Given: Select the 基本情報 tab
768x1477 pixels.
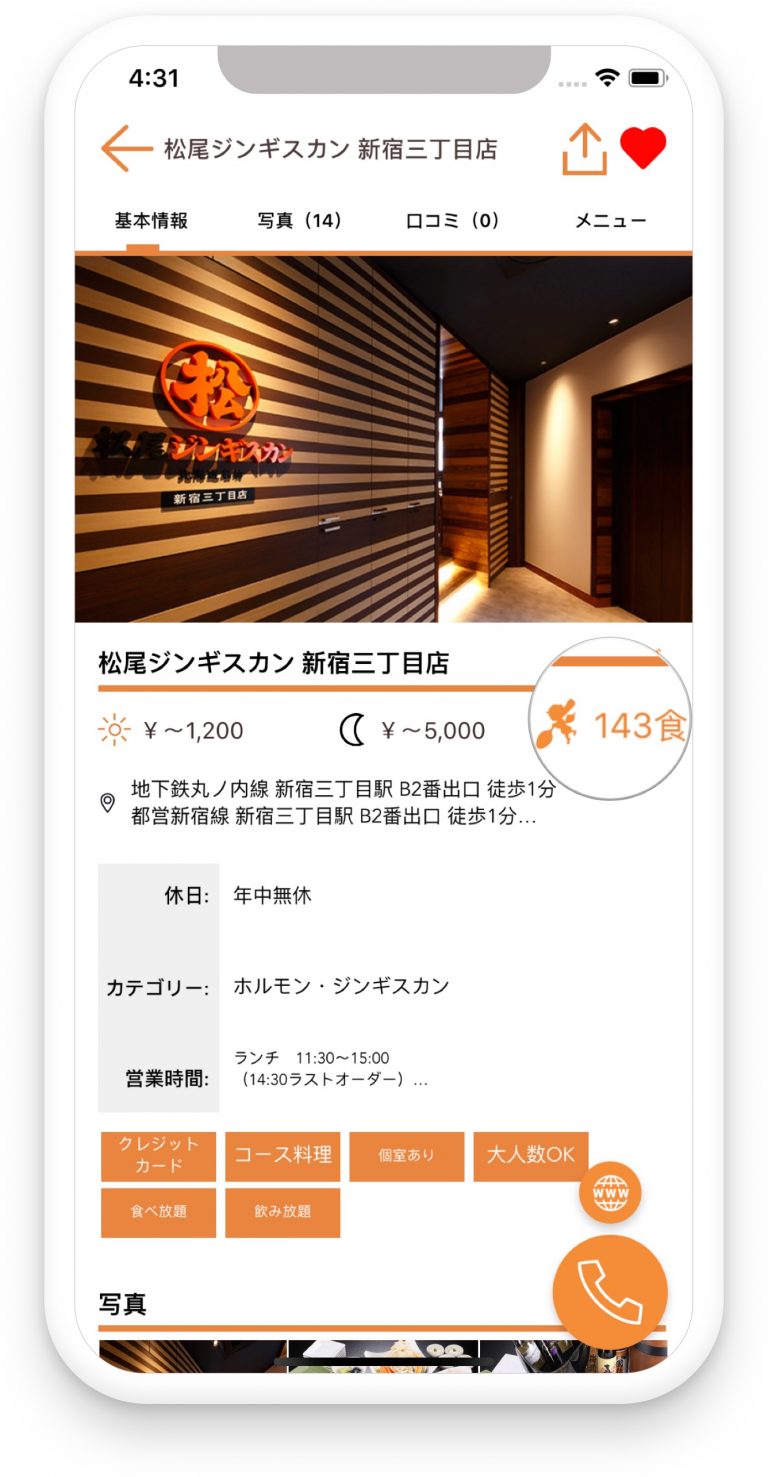Looking at the screenshot, I should click(x=151, y=221).
